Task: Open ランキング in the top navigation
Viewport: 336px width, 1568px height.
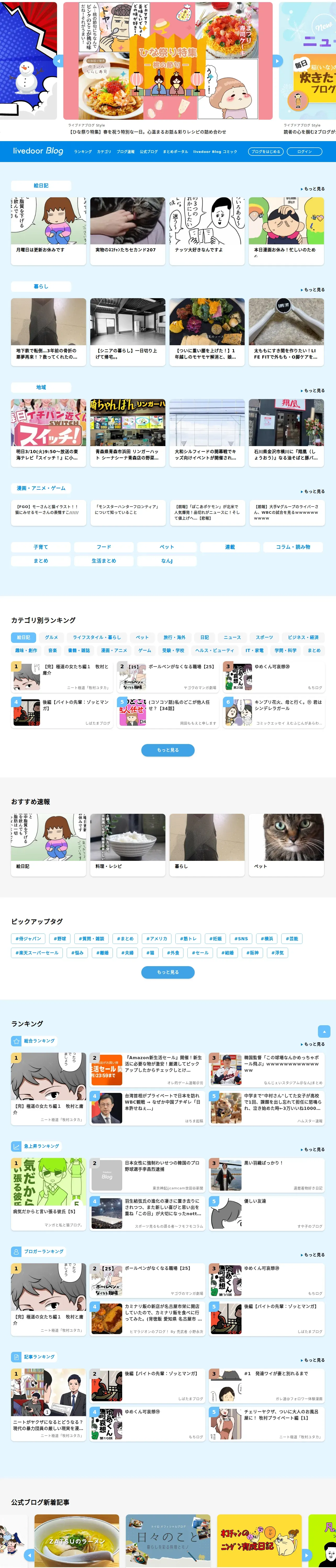Action: point(83,152)
